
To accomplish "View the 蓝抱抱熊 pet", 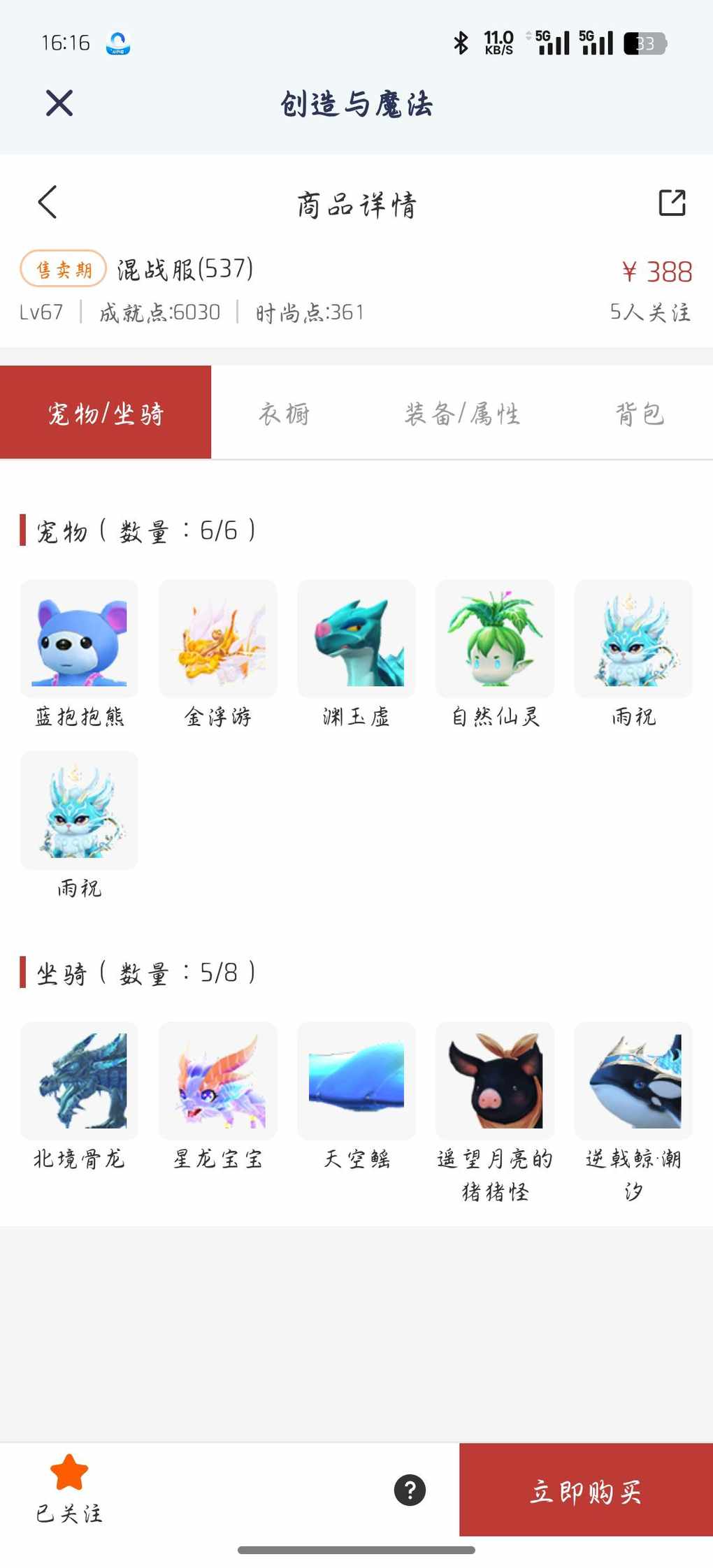I will [x=79, y=639].
